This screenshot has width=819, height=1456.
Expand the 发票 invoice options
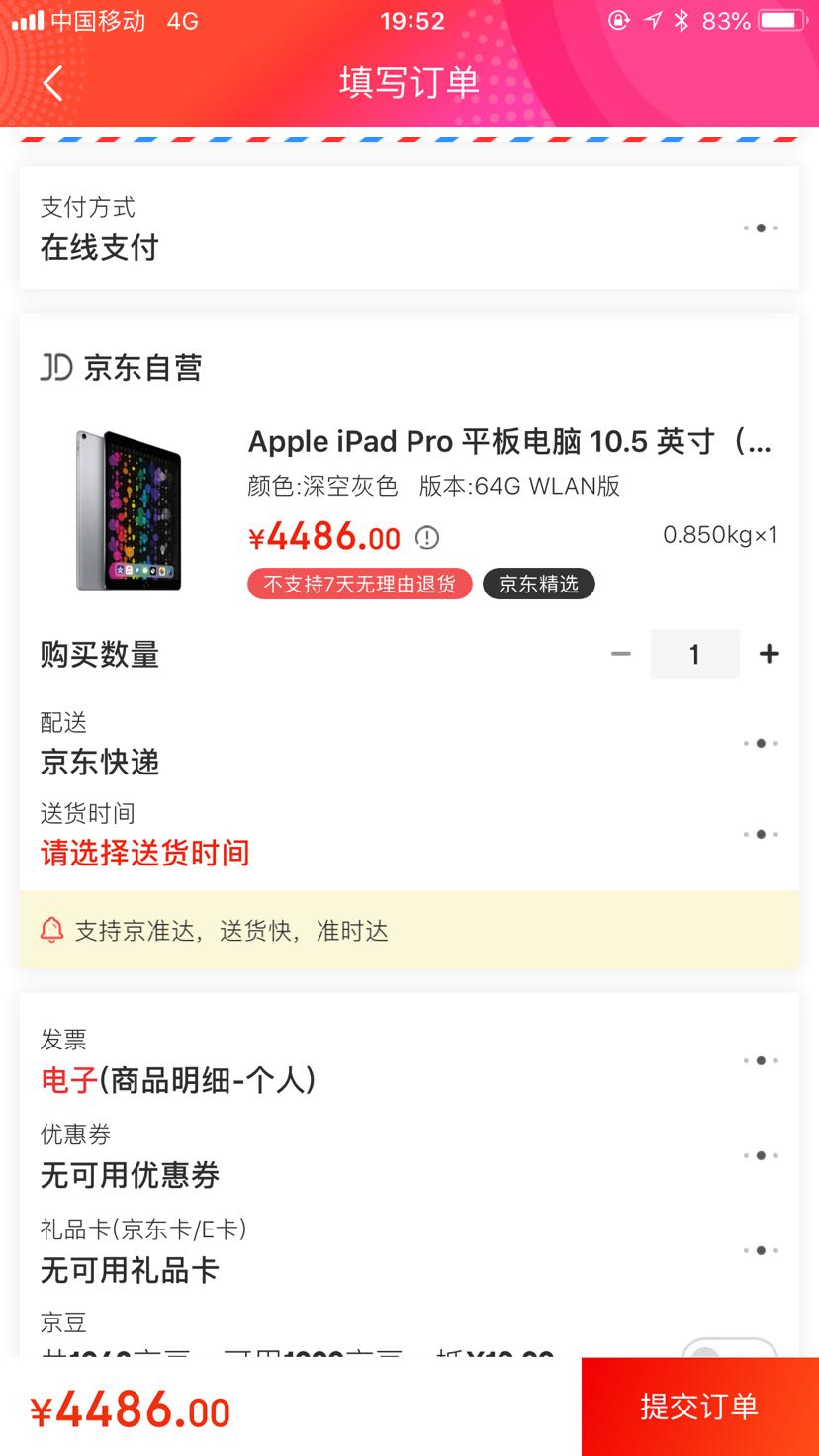point(760,1059)
